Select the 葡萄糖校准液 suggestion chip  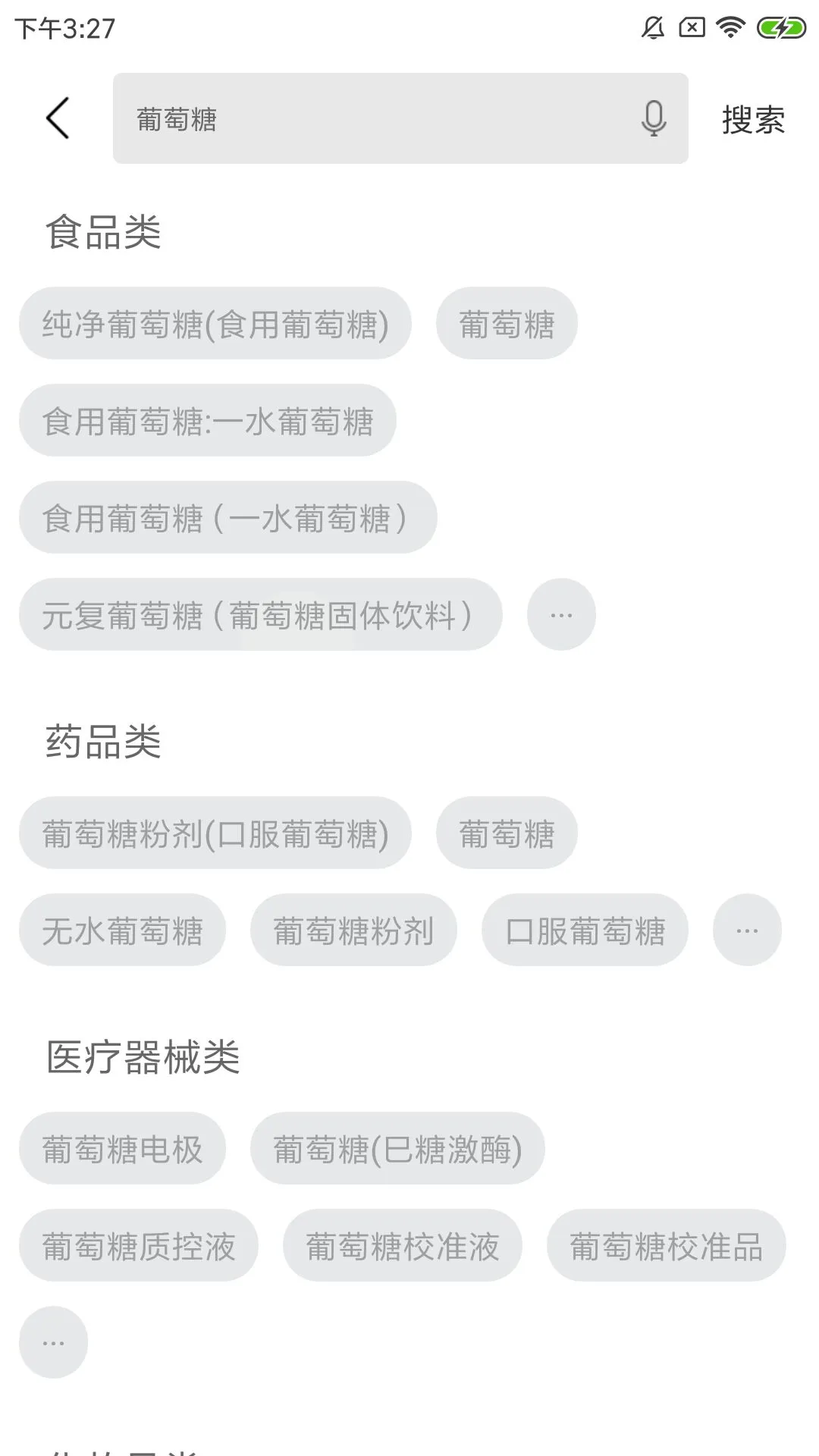[401, 1245]
